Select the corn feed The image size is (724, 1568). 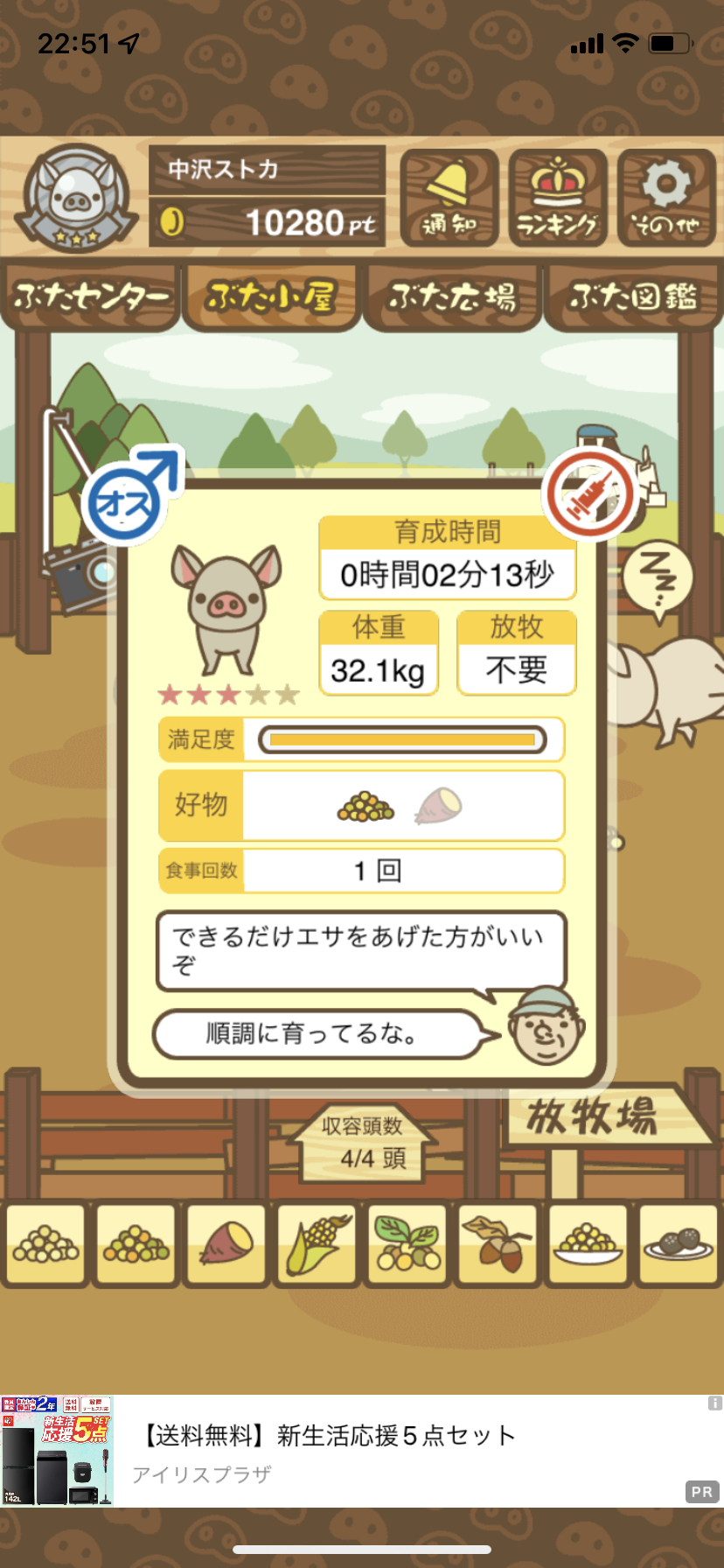tap(317, 1243)
